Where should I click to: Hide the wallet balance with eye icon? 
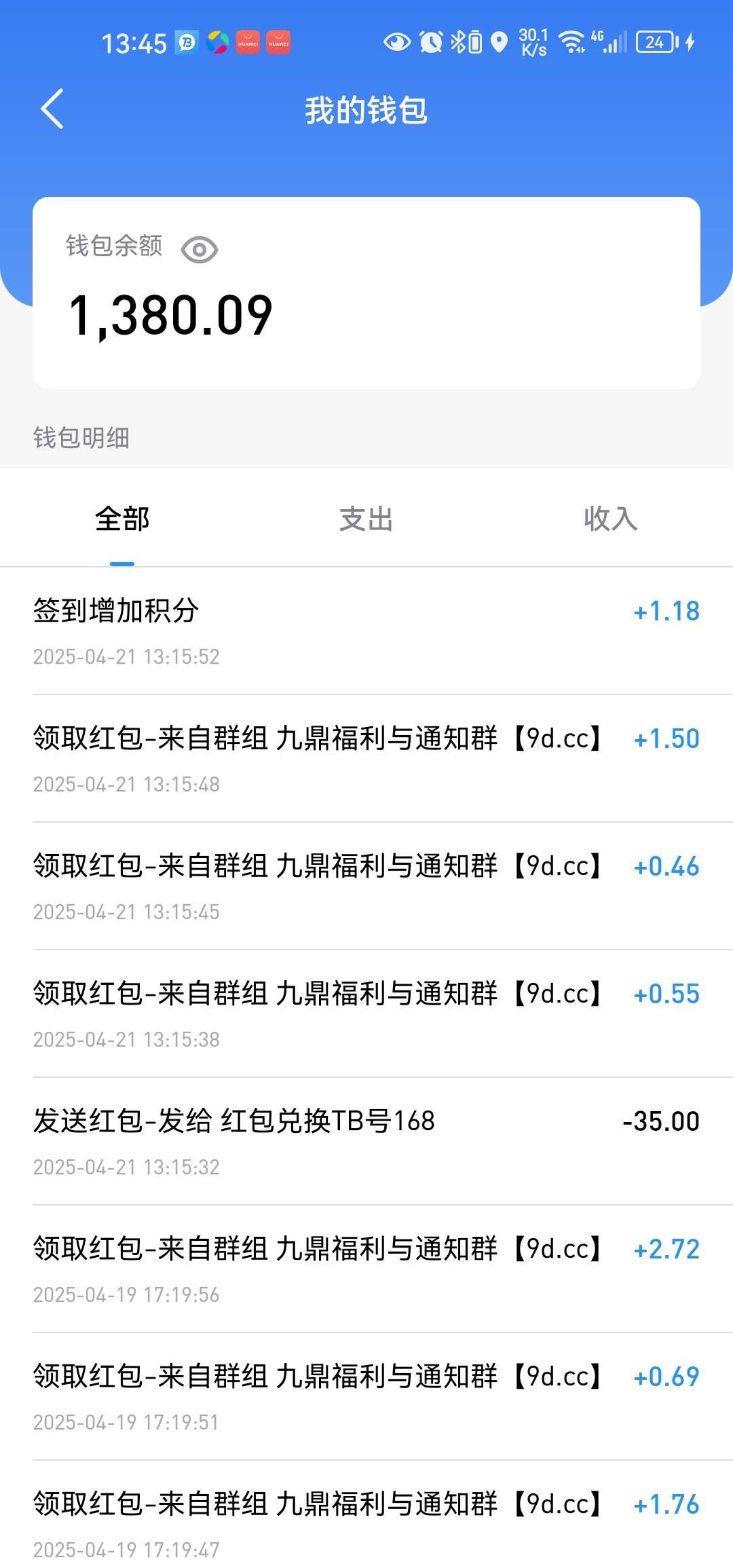[x=200, y=250]
